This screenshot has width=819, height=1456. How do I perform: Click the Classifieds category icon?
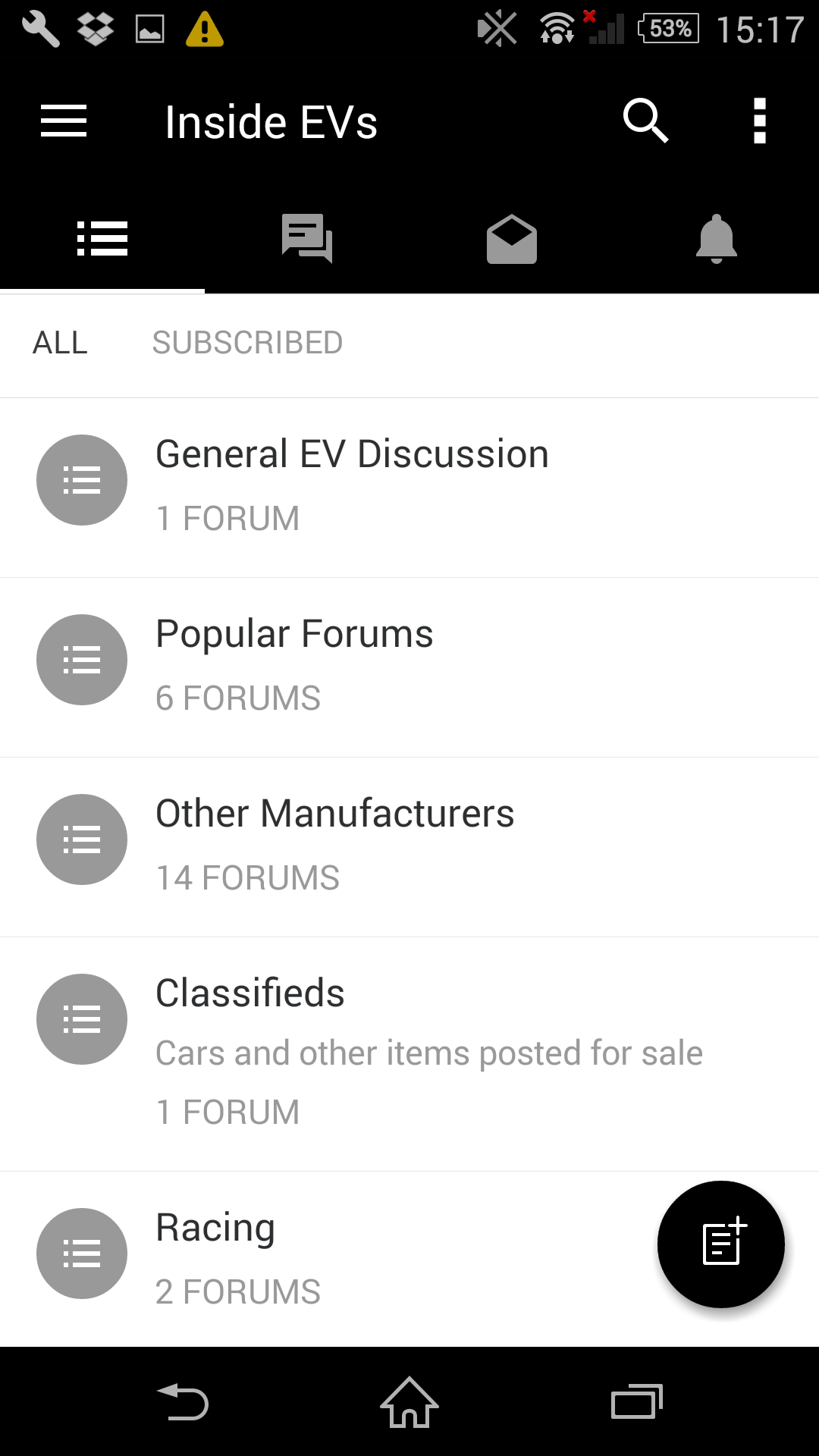[81, 1019]
